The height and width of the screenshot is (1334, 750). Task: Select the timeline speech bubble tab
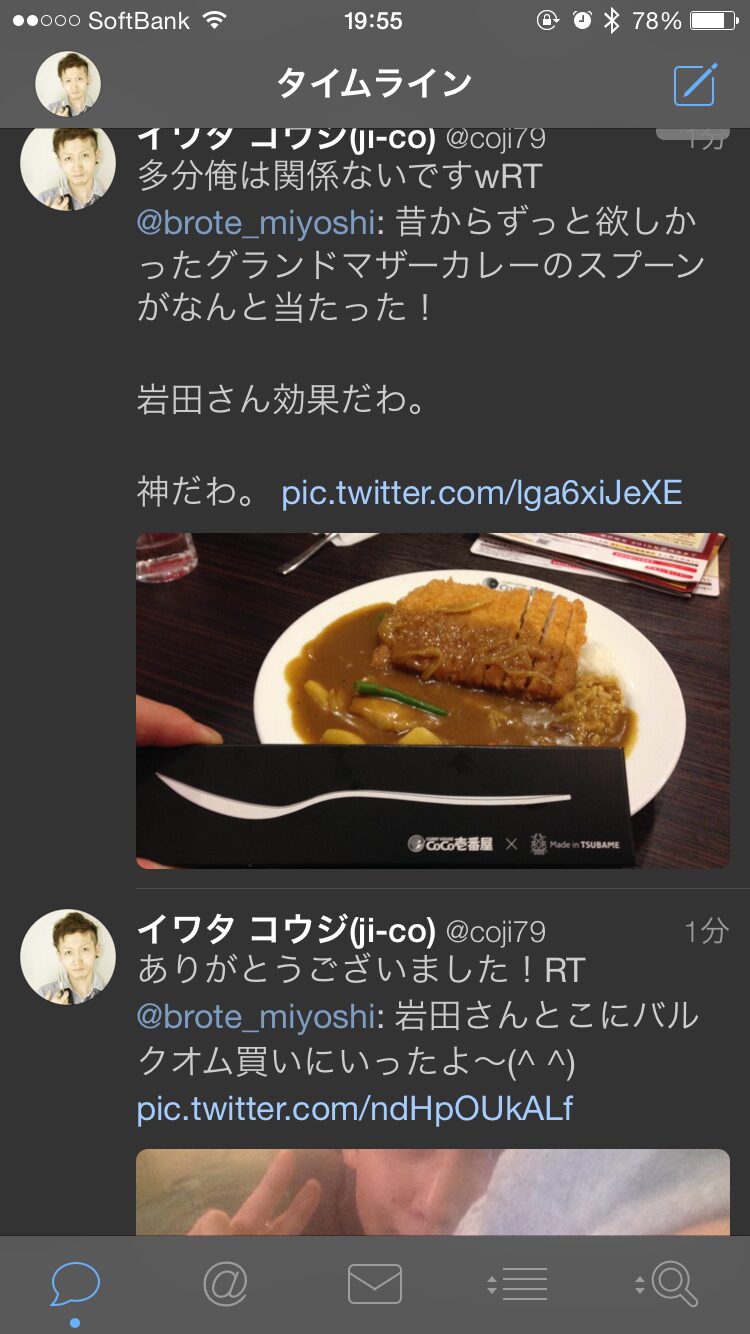pos(75,1285)
